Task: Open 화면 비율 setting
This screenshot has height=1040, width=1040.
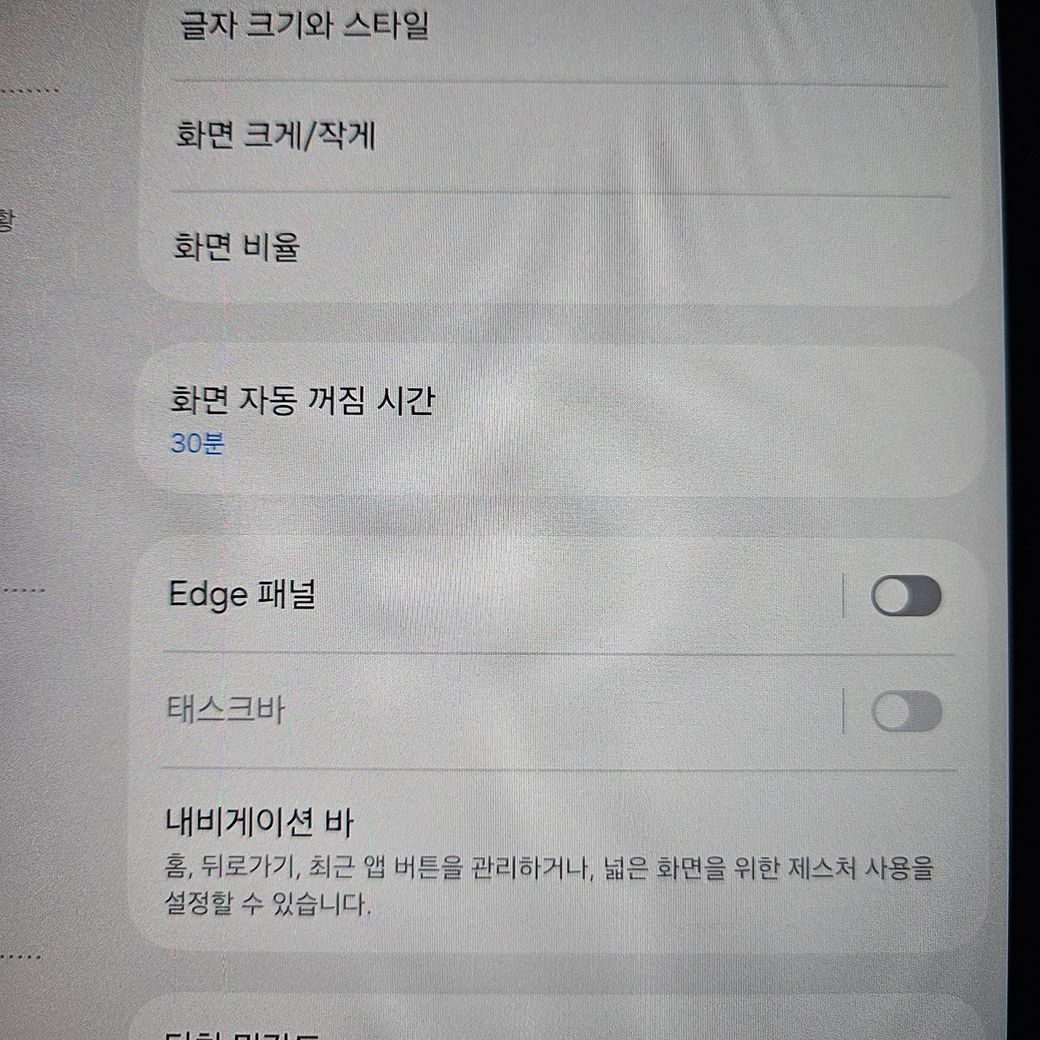Action: click(237, 246)
